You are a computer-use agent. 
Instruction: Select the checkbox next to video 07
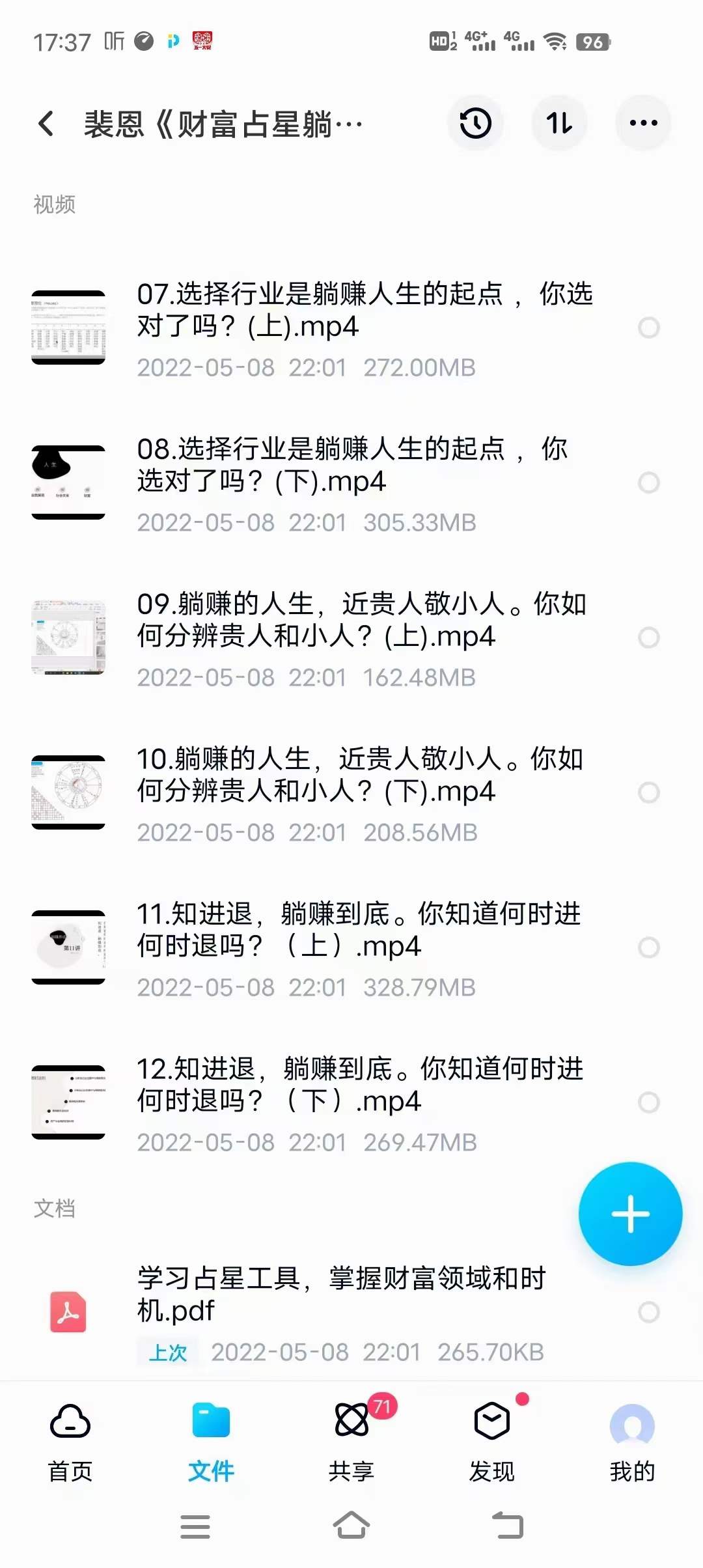point(648,327)
